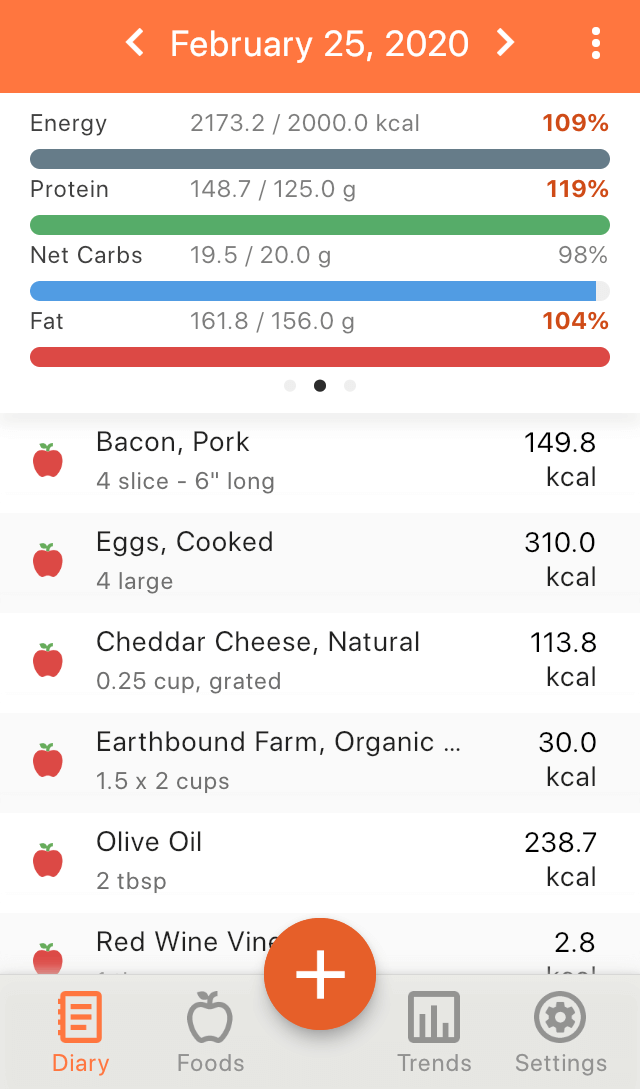Open the Settings tab

coord(561,1033)
